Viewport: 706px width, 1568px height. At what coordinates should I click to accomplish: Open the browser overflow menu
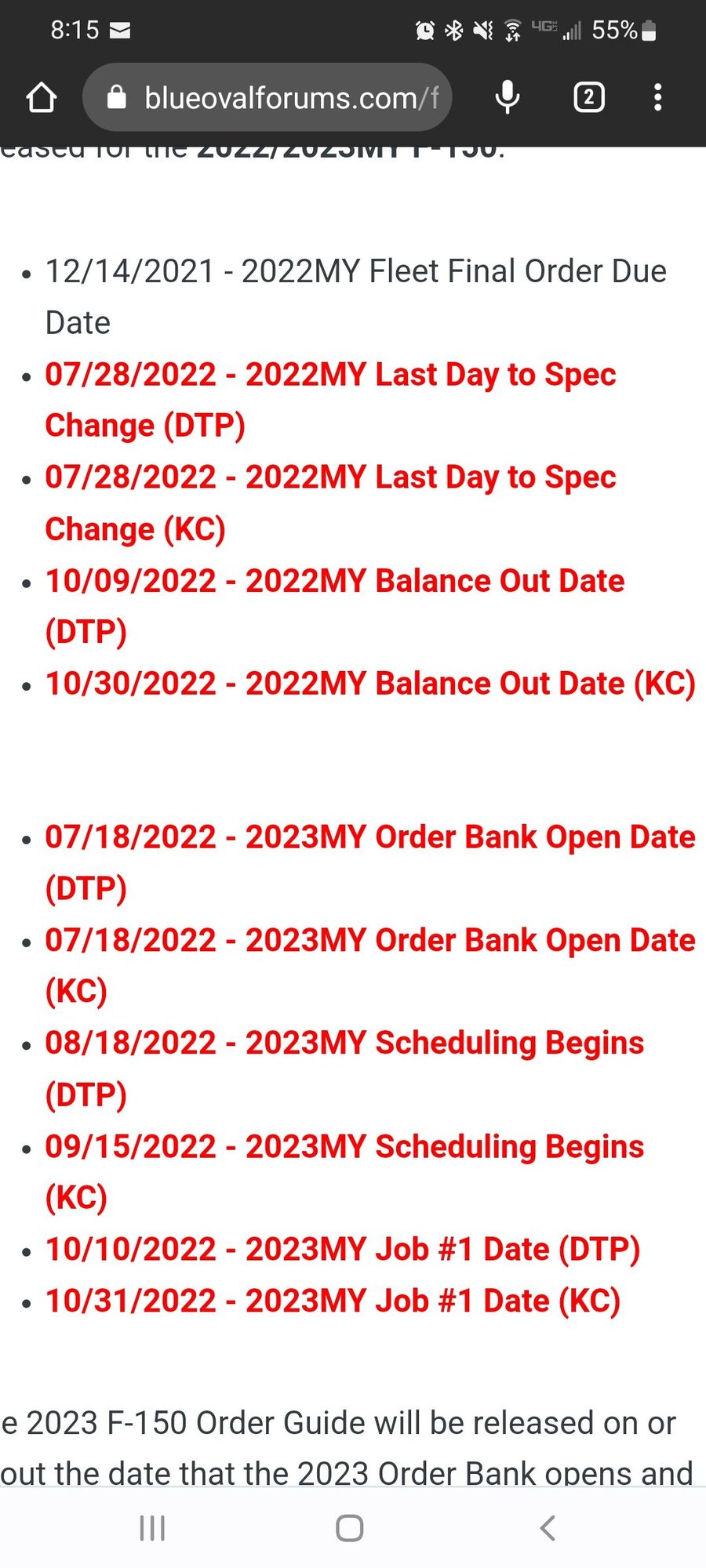[657, 98]
